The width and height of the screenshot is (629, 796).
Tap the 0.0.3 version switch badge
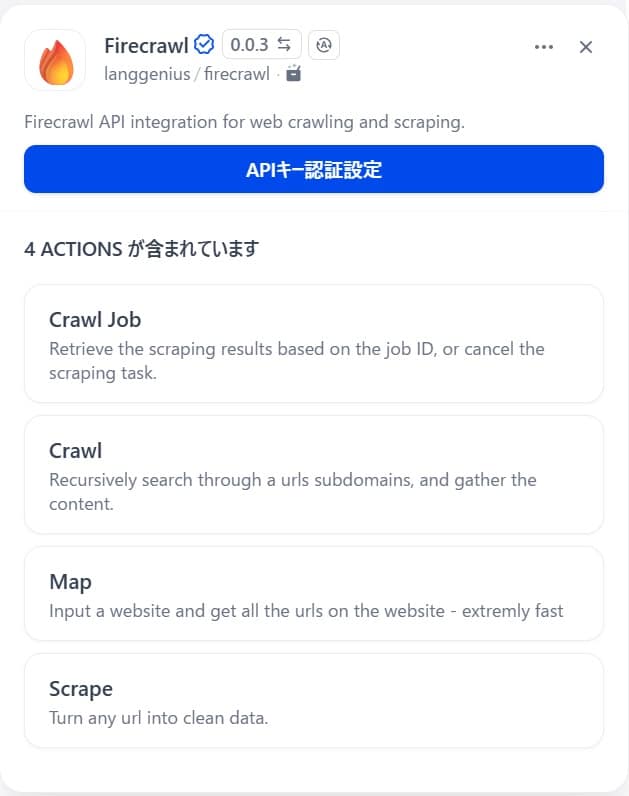click(260, 44)
